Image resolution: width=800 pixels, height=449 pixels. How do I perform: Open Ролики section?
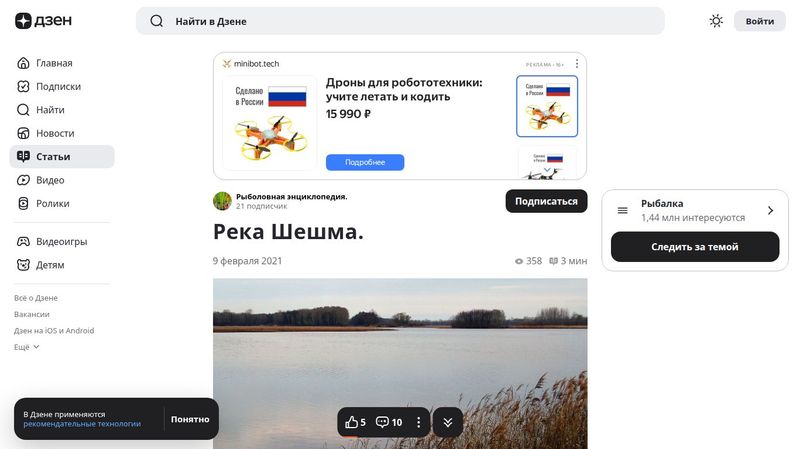(53, 203)
